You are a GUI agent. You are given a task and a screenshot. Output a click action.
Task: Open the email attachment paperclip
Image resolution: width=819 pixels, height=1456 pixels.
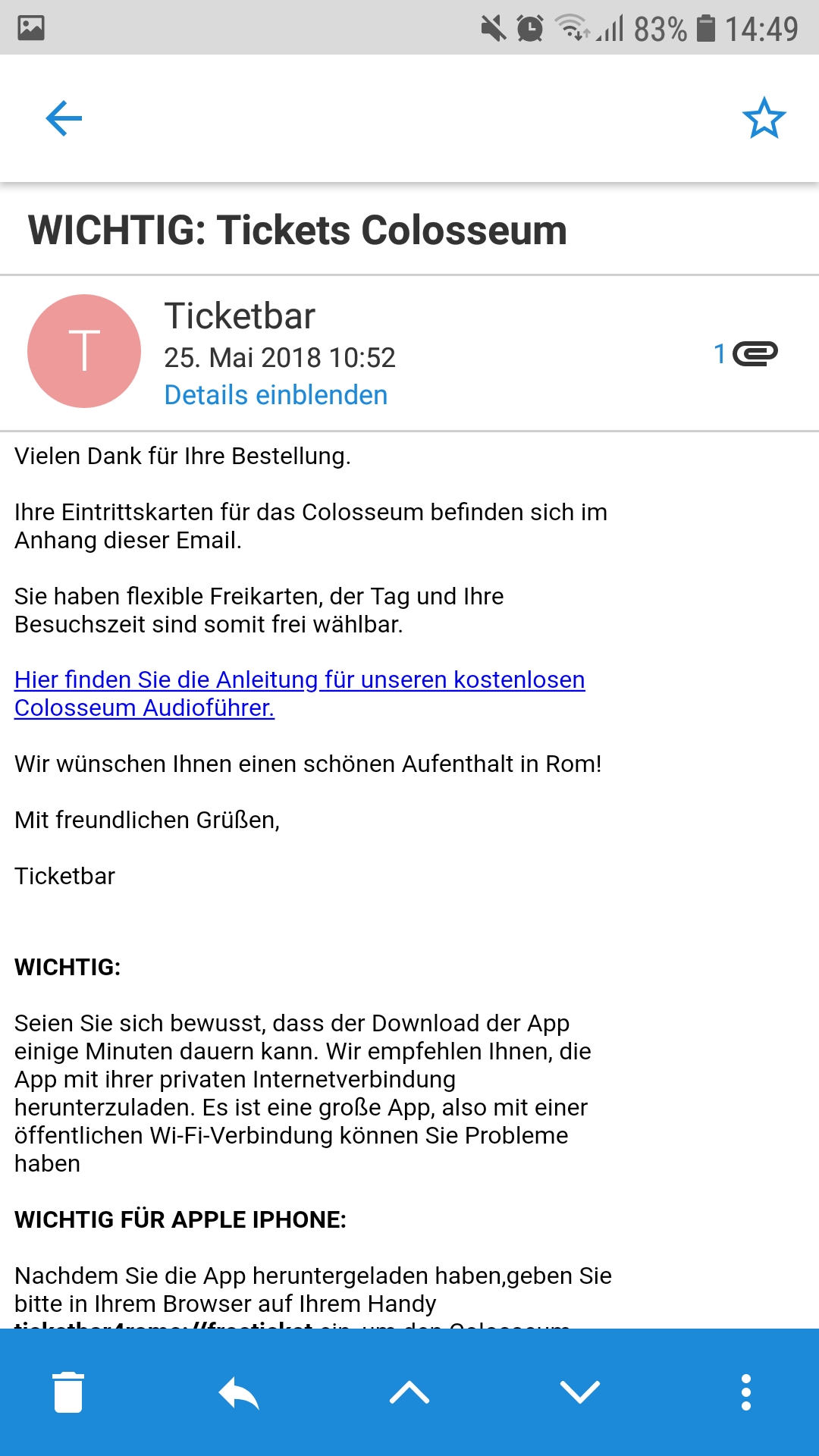point(747,353)
